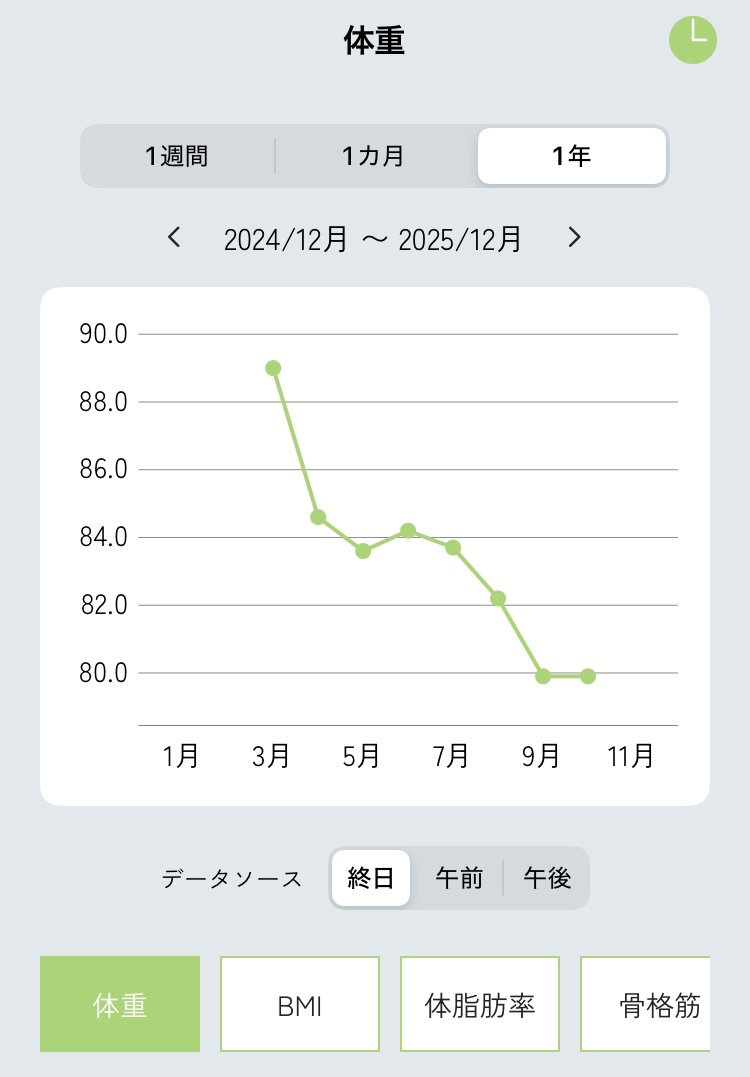Go to the previous year period
The height and width of the screenshot is (1077, 750).
tap(175, 238)
